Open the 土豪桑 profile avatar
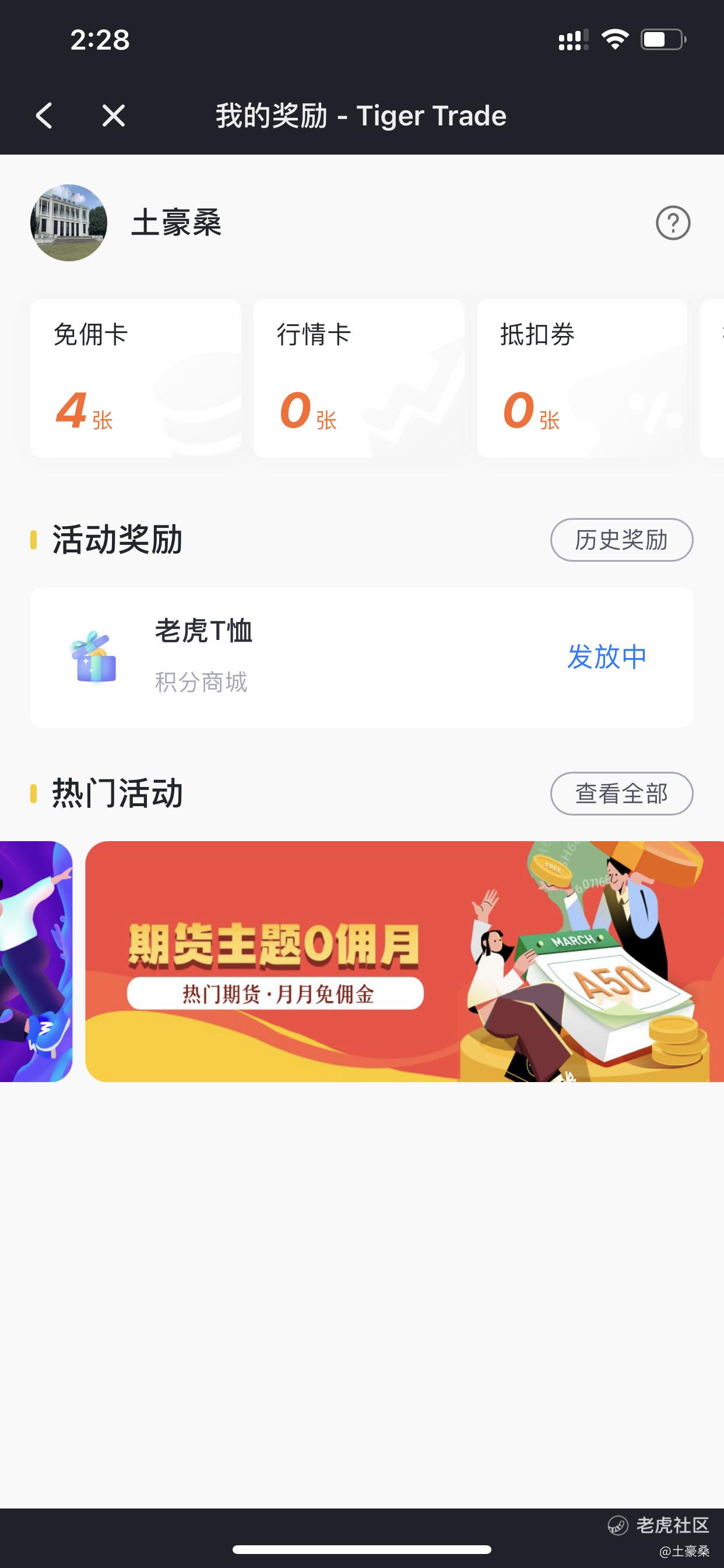 69,223
